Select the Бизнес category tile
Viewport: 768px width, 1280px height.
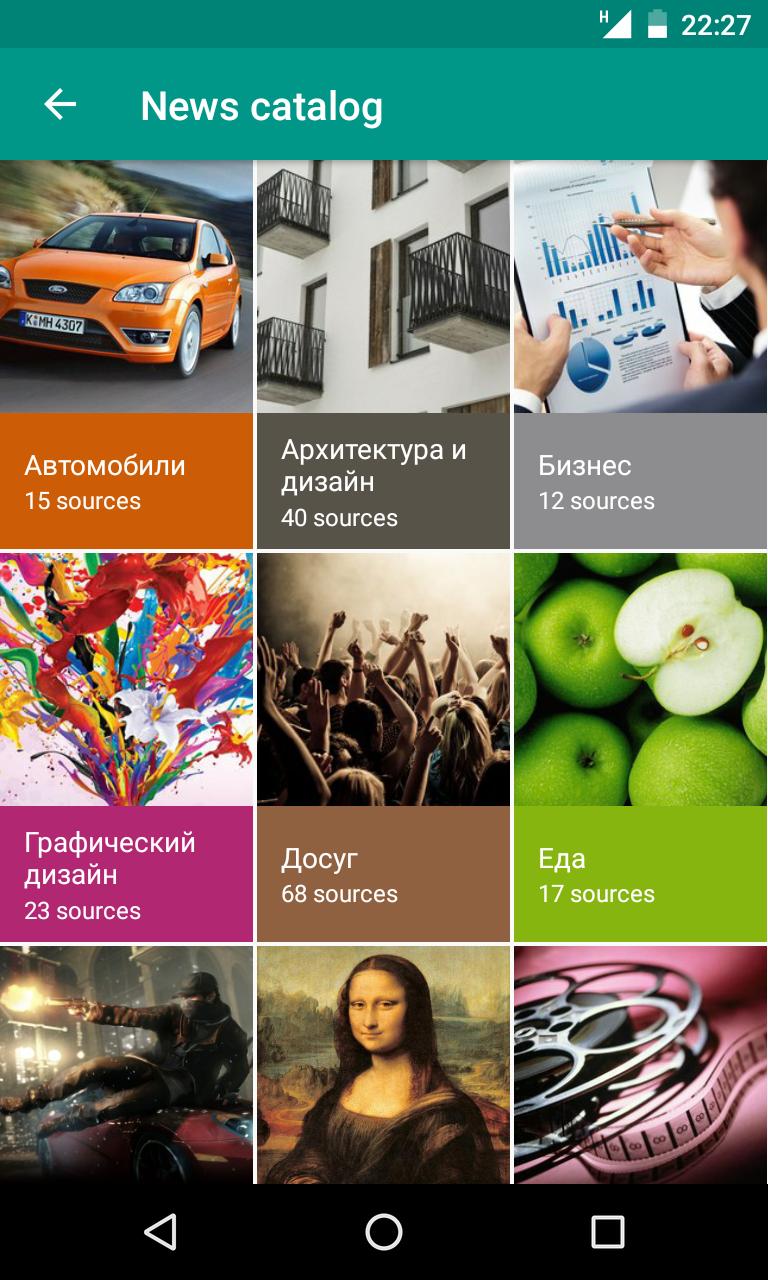[640, 355]
